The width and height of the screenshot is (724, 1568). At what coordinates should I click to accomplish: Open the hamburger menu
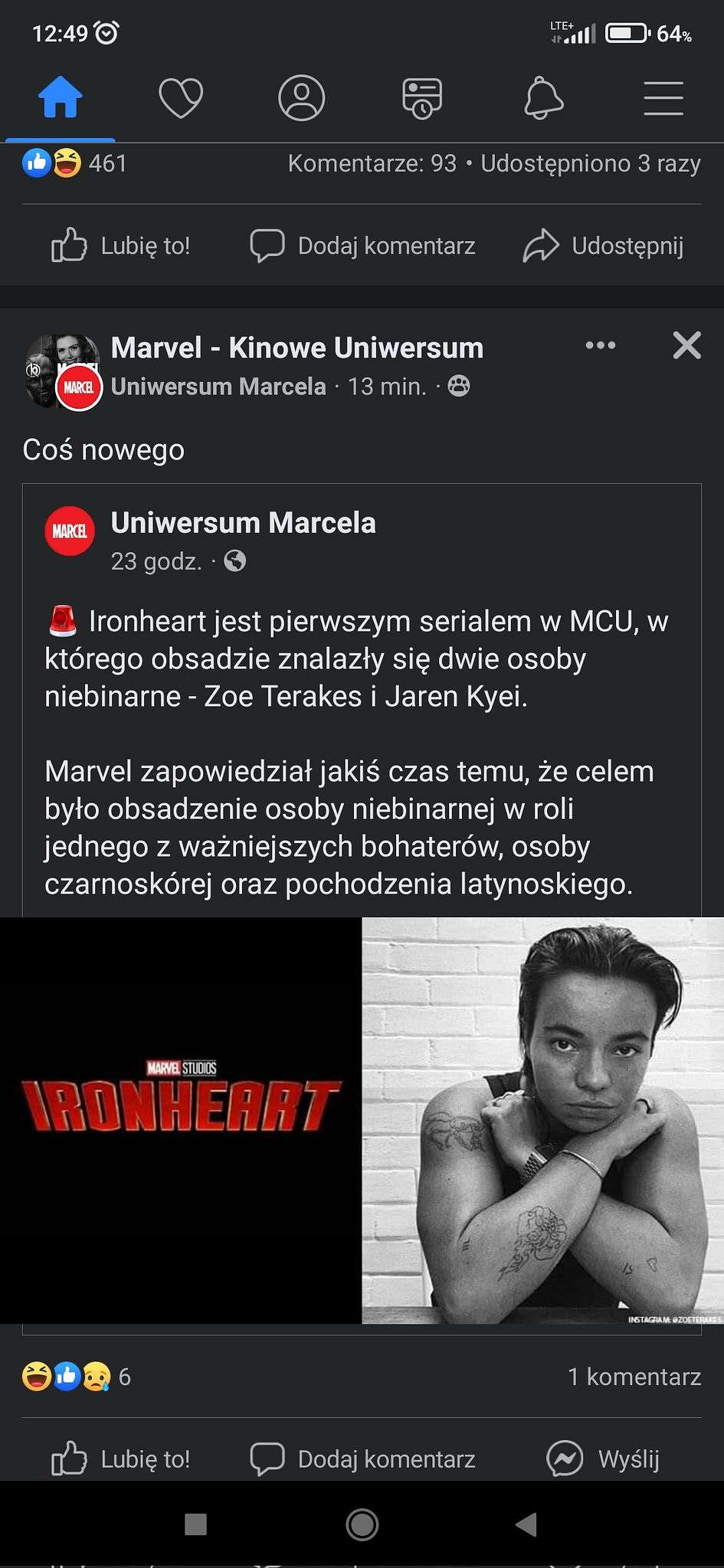663,98
